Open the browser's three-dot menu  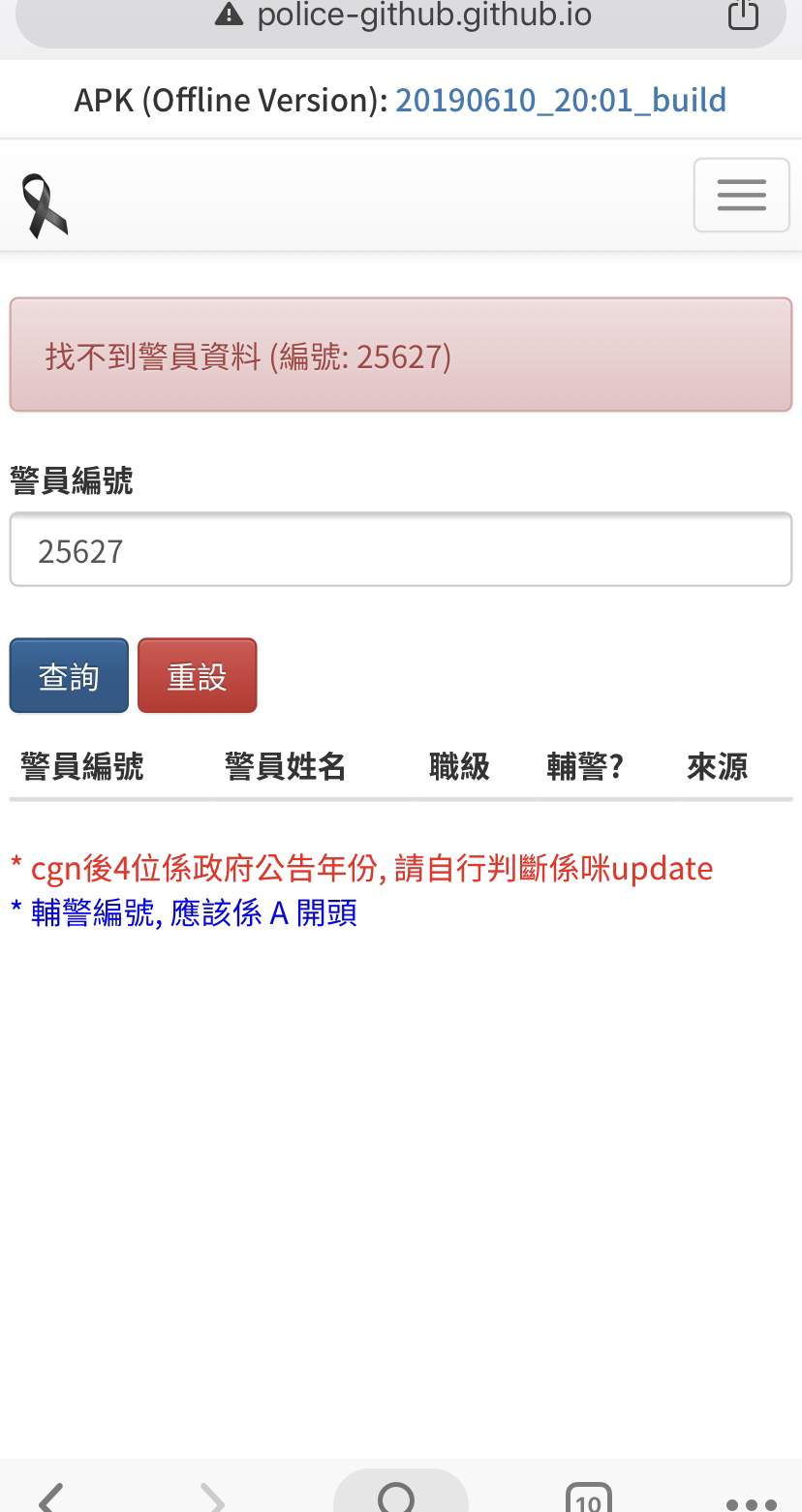coord(751,1502)
